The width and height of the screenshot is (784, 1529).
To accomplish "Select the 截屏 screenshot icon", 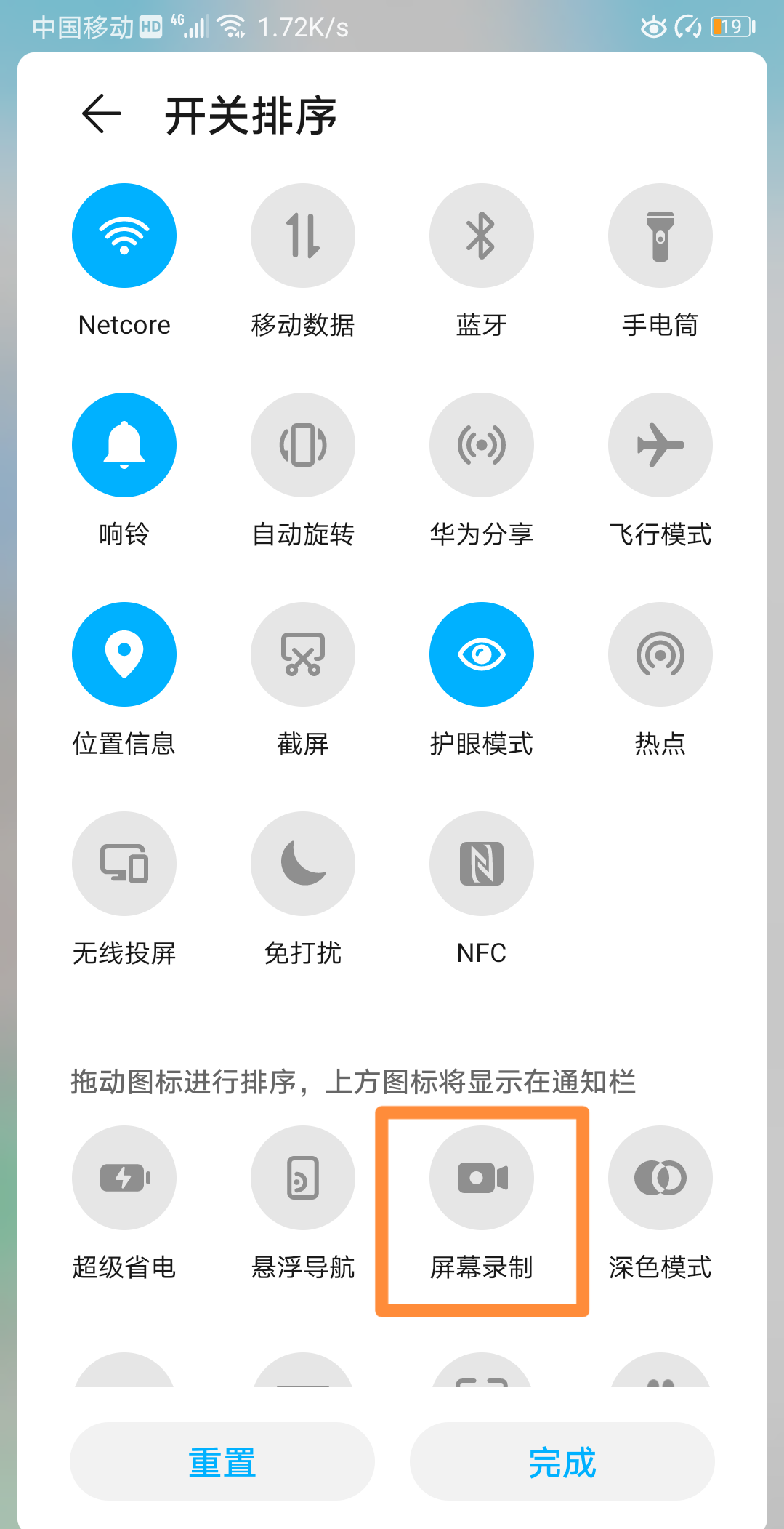I will coord(302,654).
